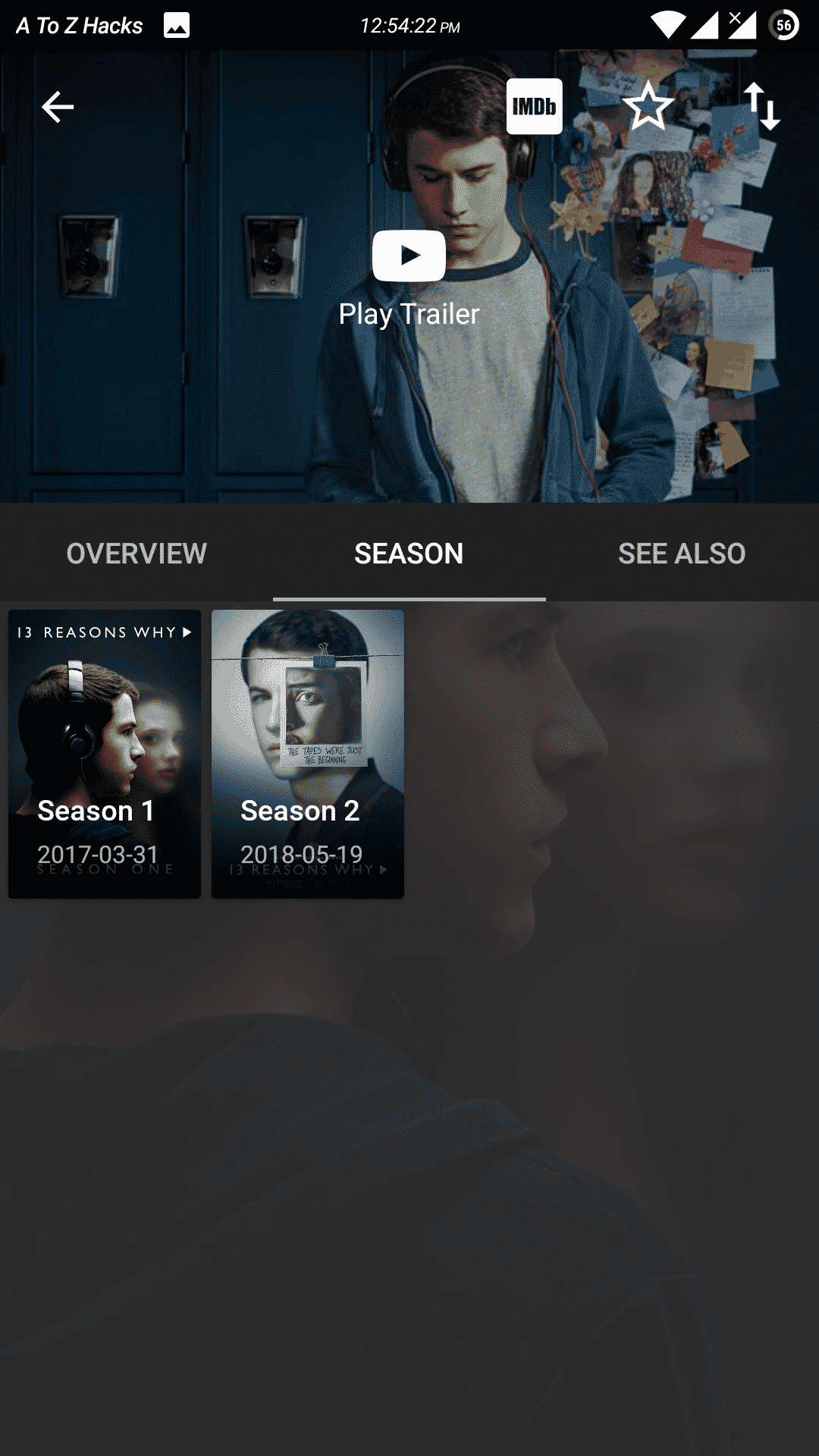Open Season 1 card
Screen dimensions: 819x1456
click(x=105, y=754)
